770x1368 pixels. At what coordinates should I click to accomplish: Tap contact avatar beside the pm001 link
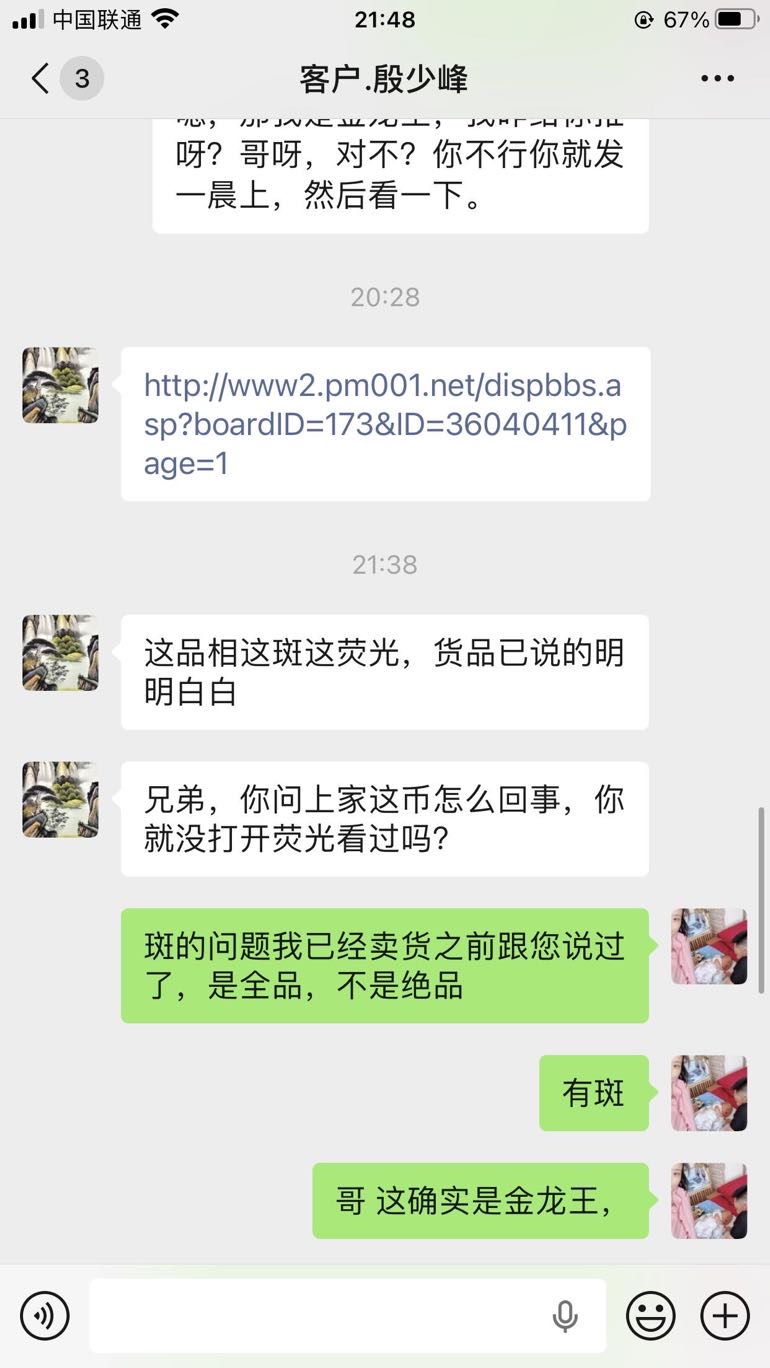click(60, 385)
